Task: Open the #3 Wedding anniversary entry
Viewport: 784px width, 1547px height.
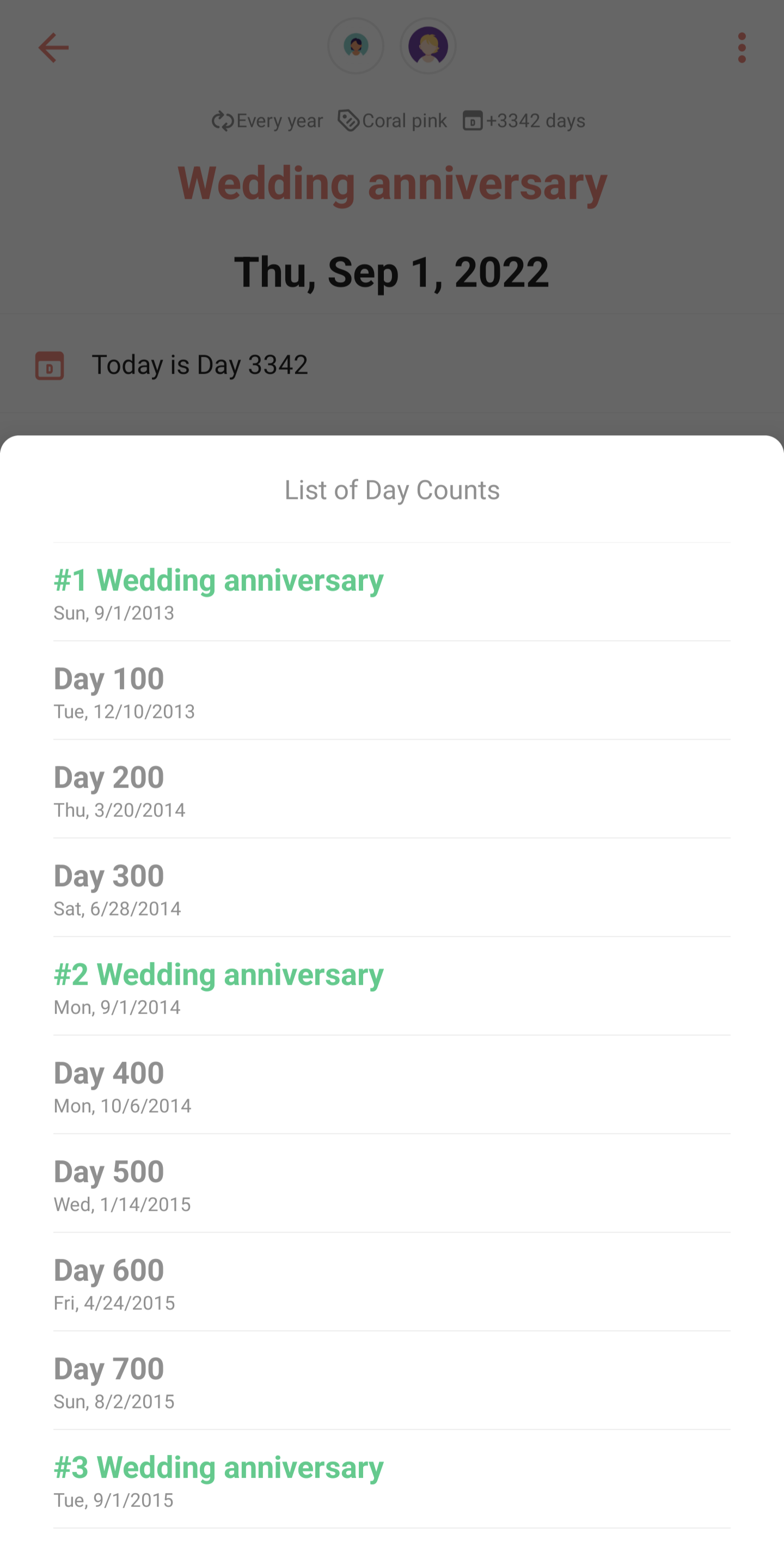Action: pyautogui.click(x=392, y=1478)
